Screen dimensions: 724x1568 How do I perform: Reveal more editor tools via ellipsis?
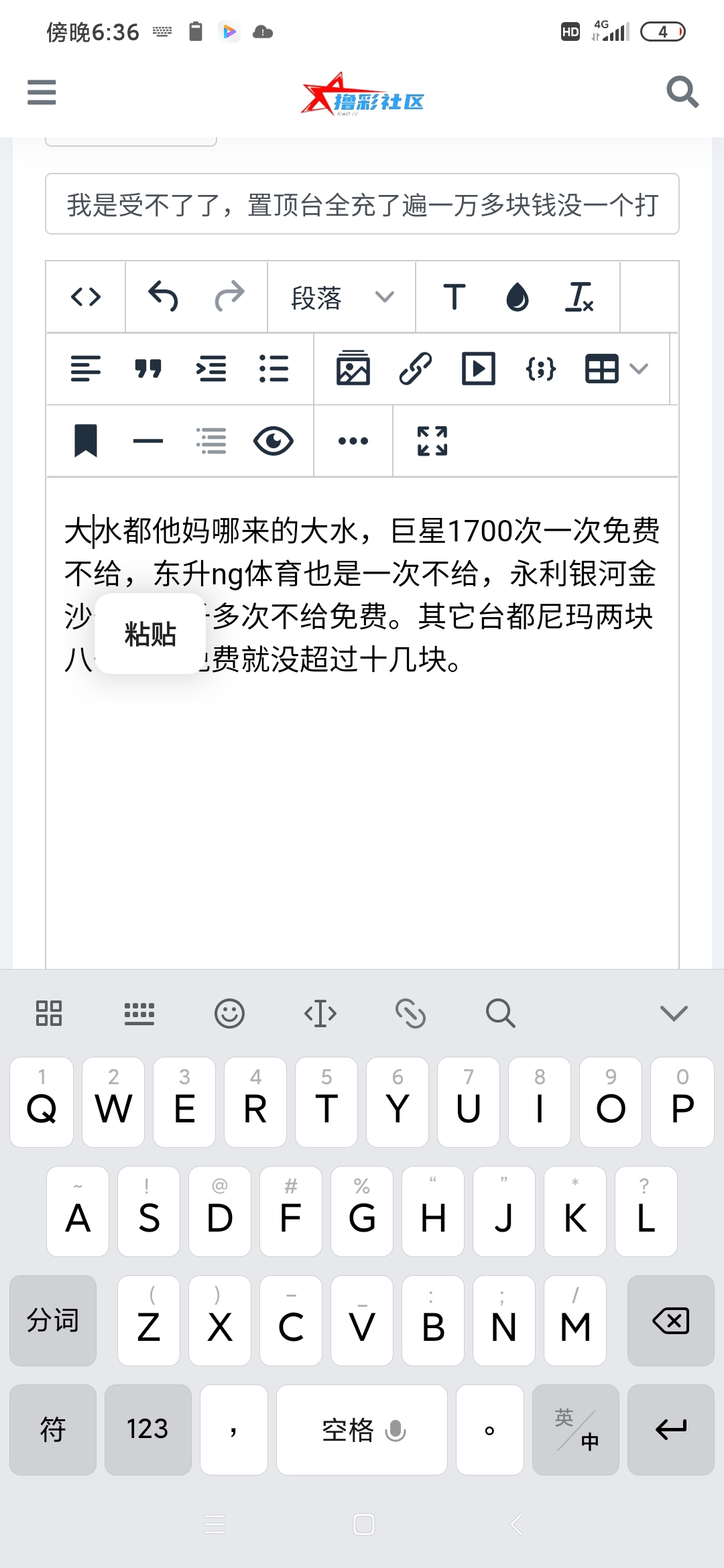click(x=353, y=440)
